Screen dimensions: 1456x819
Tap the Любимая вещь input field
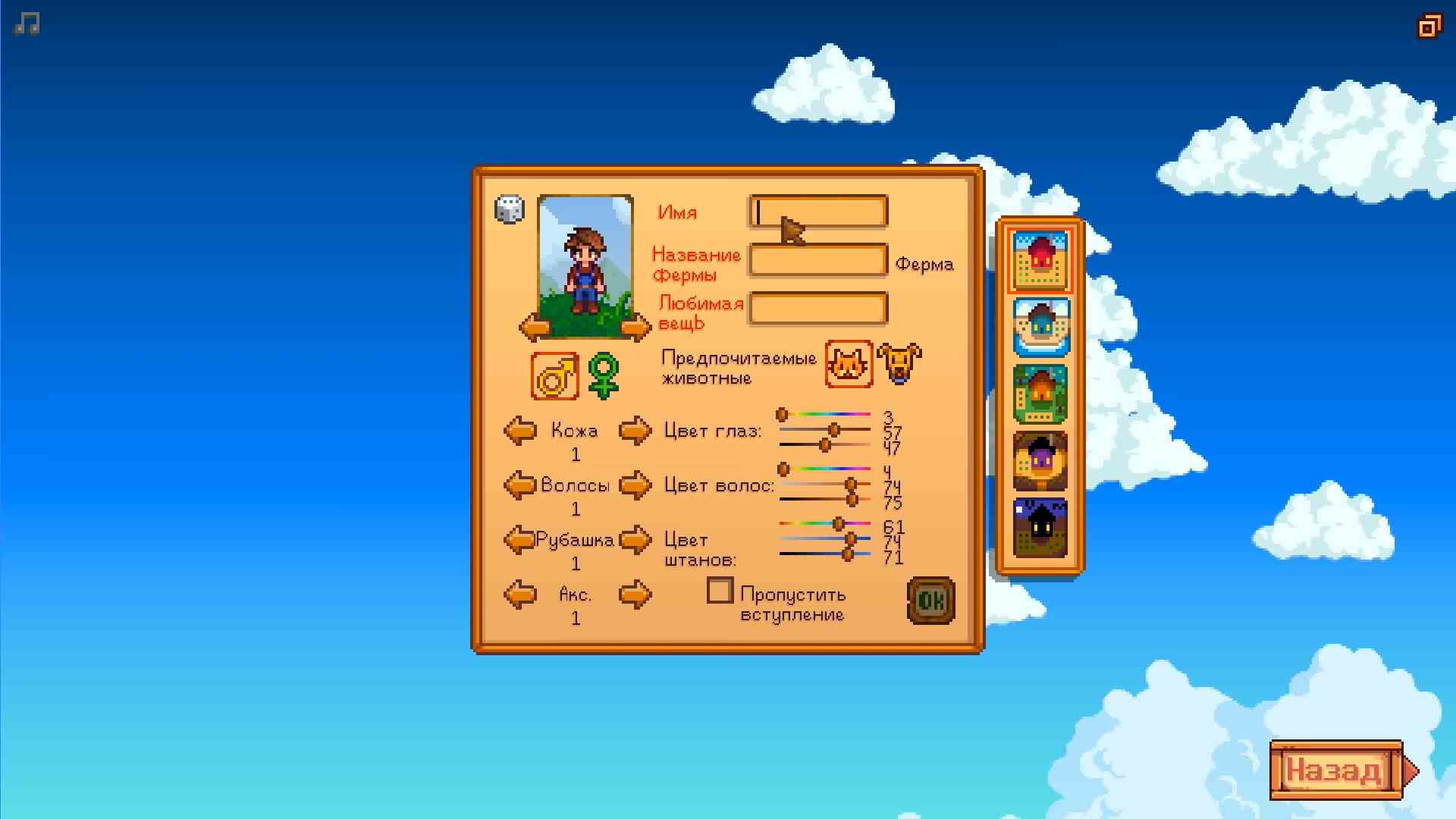point(818,309)
